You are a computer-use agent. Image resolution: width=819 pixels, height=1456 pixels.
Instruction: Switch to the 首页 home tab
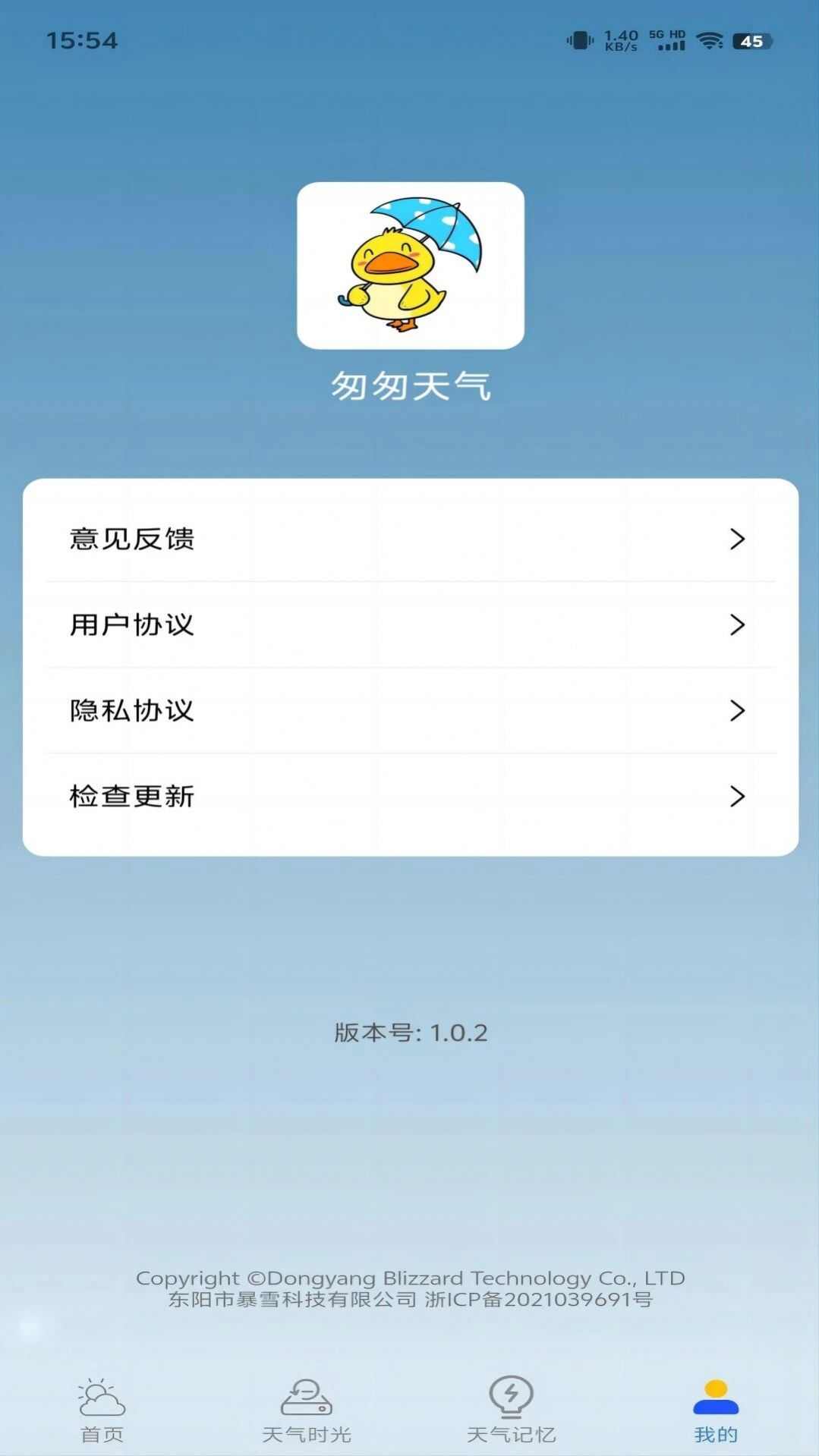[x=102, y=1411]
